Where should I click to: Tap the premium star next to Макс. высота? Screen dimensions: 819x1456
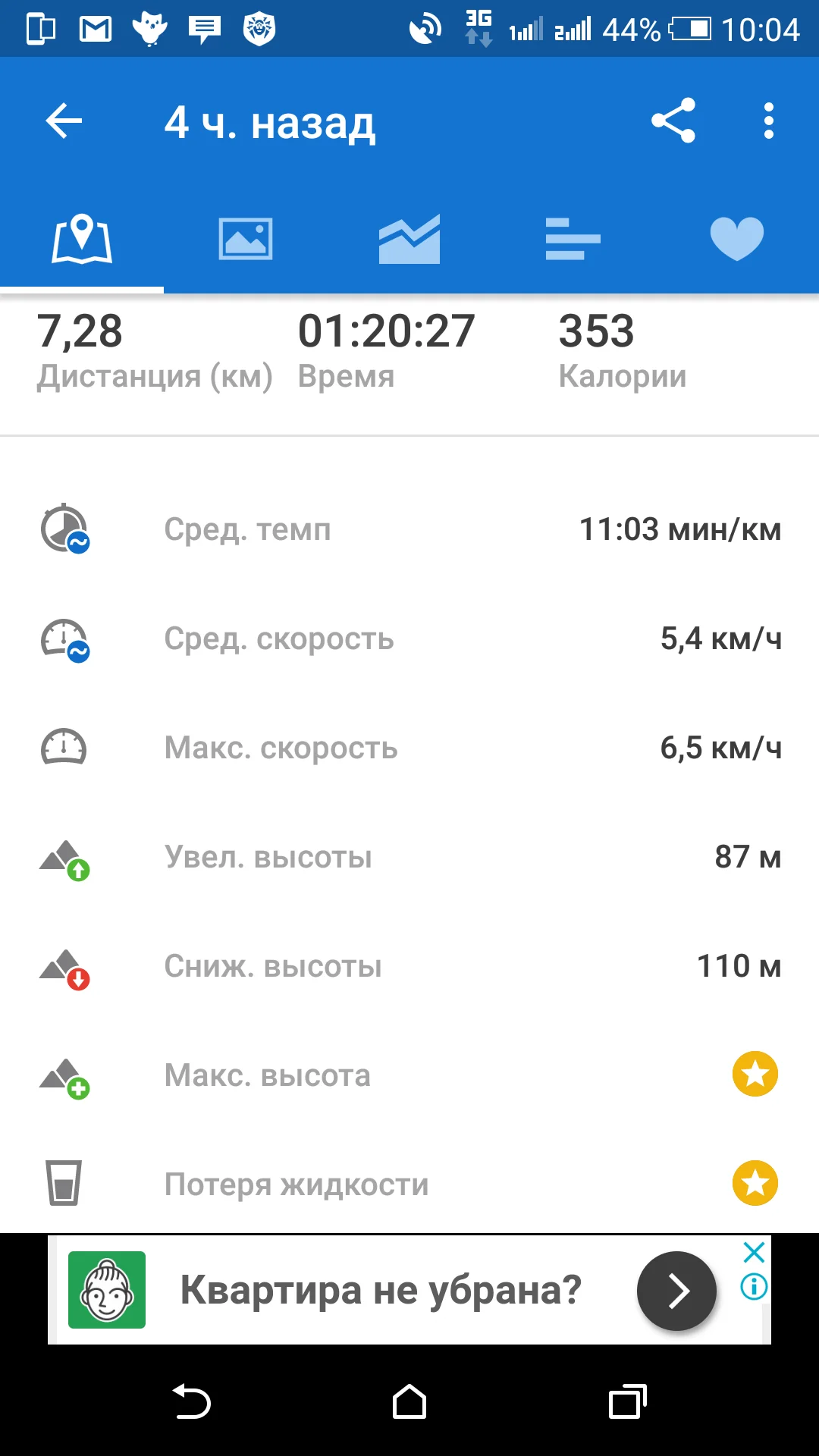(755, 1074)
